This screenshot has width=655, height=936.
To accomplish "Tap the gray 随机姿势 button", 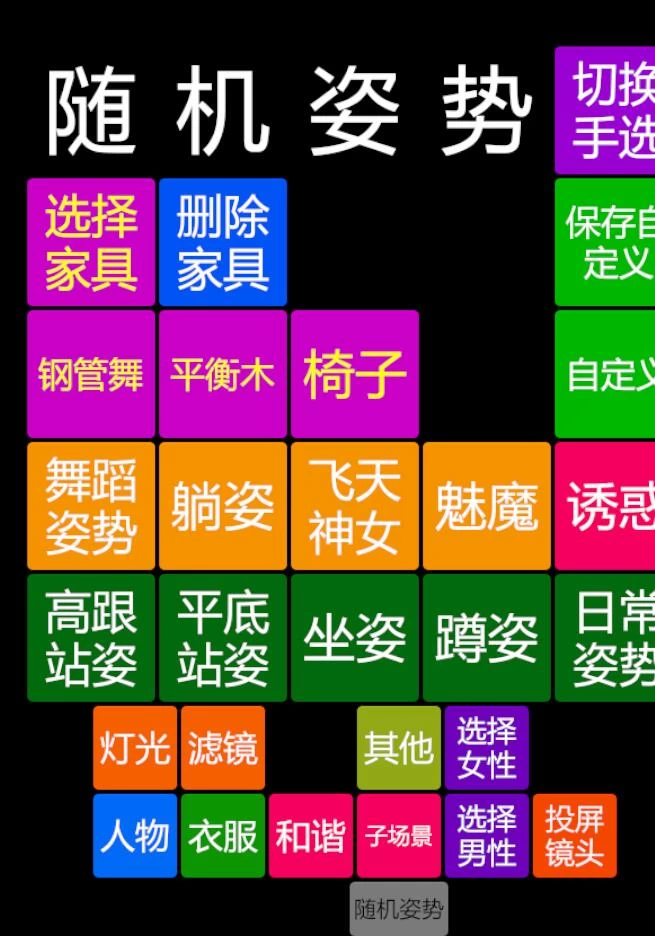I will [399, 909].
